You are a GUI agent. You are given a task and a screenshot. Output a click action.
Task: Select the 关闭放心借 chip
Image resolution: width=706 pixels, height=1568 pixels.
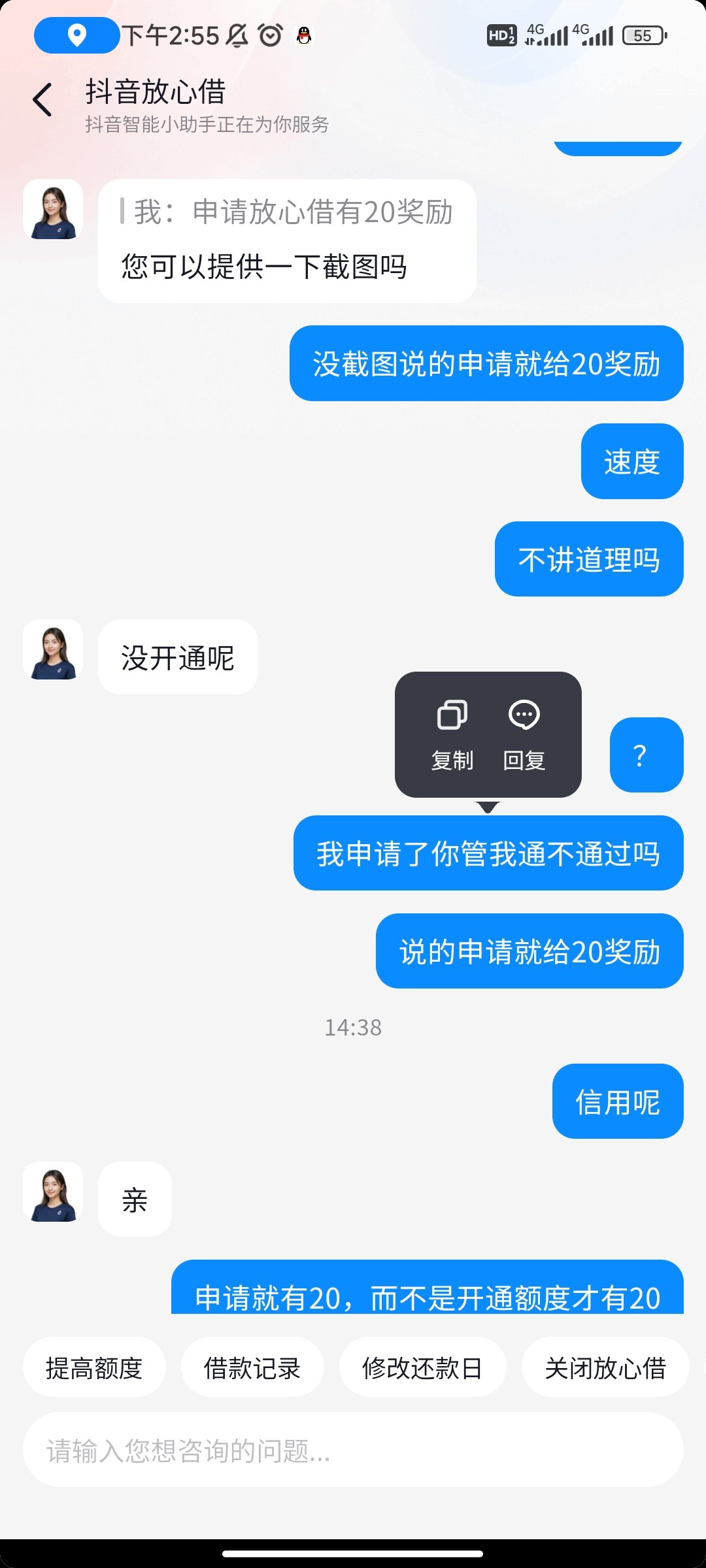pos(605,1367)
